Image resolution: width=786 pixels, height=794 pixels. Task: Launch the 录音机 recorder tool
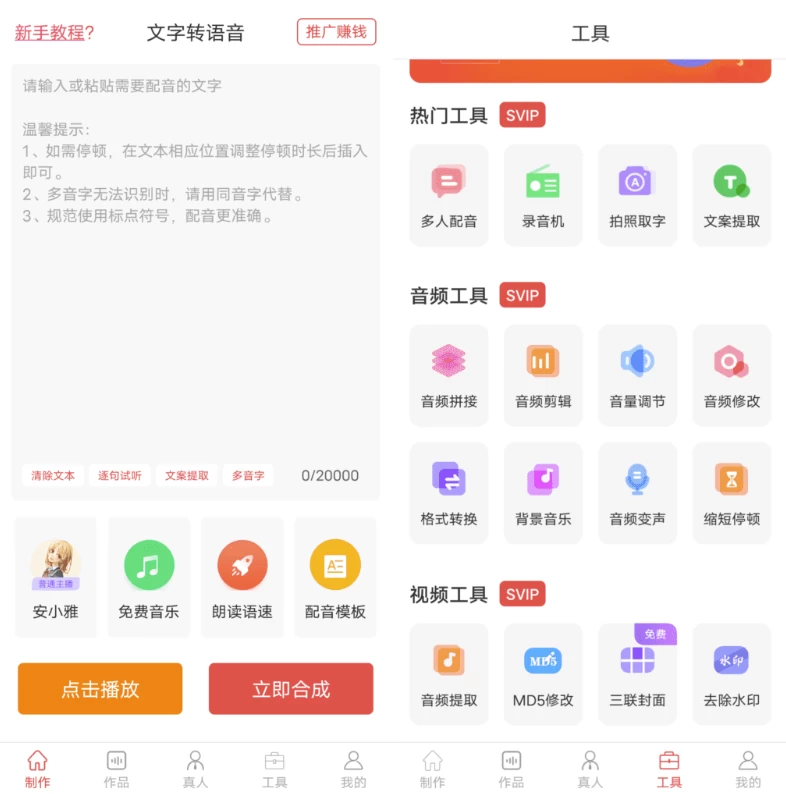click(x=543, y=195)
